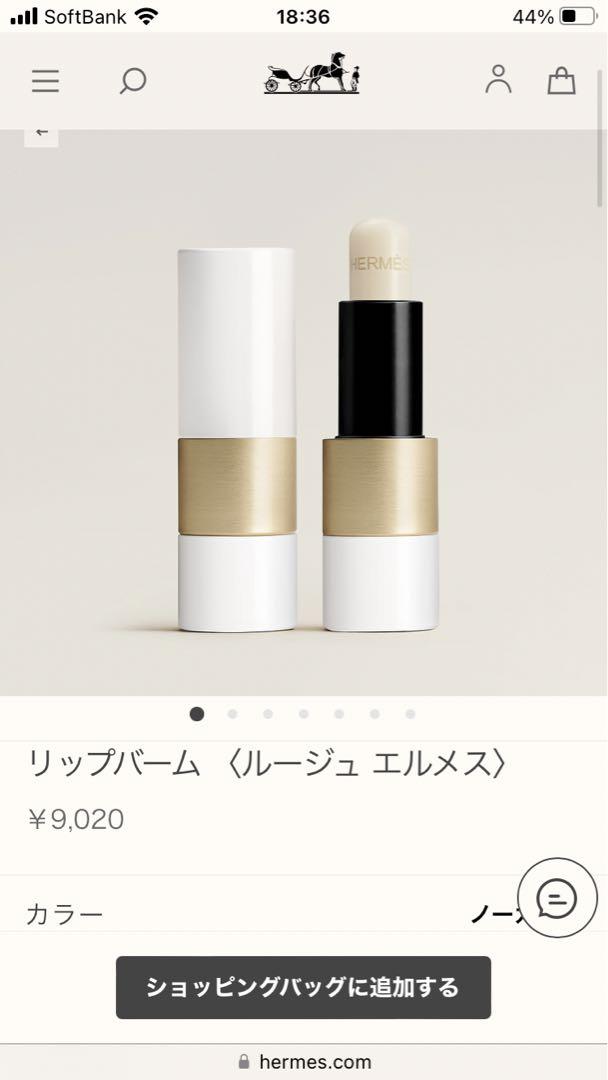This screenshot has height=1080, width=608.
Task: Jump to the second product image dot
Action: pyautogui.click(x=233, y=714)
